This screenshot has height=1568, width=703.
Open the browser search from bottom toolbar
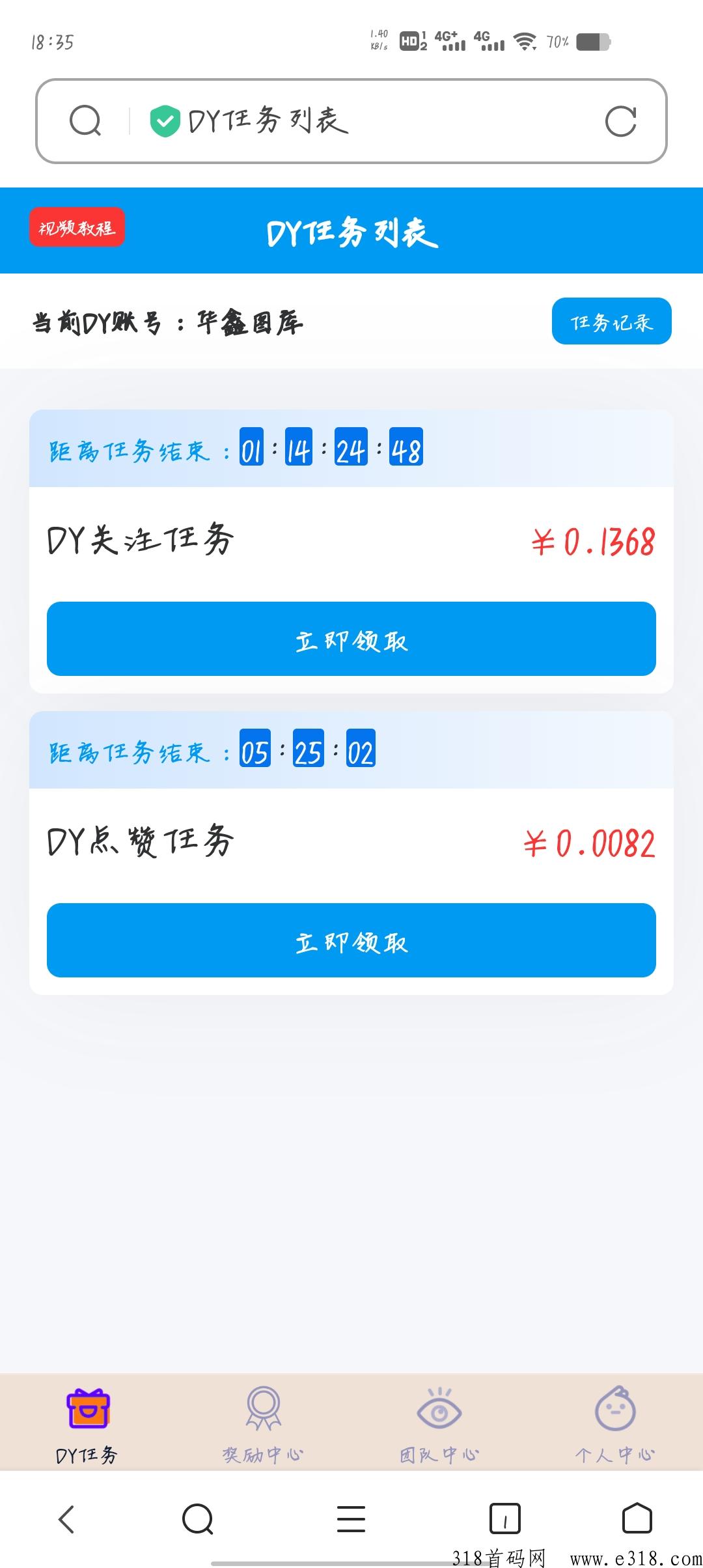click(198, 1519)
